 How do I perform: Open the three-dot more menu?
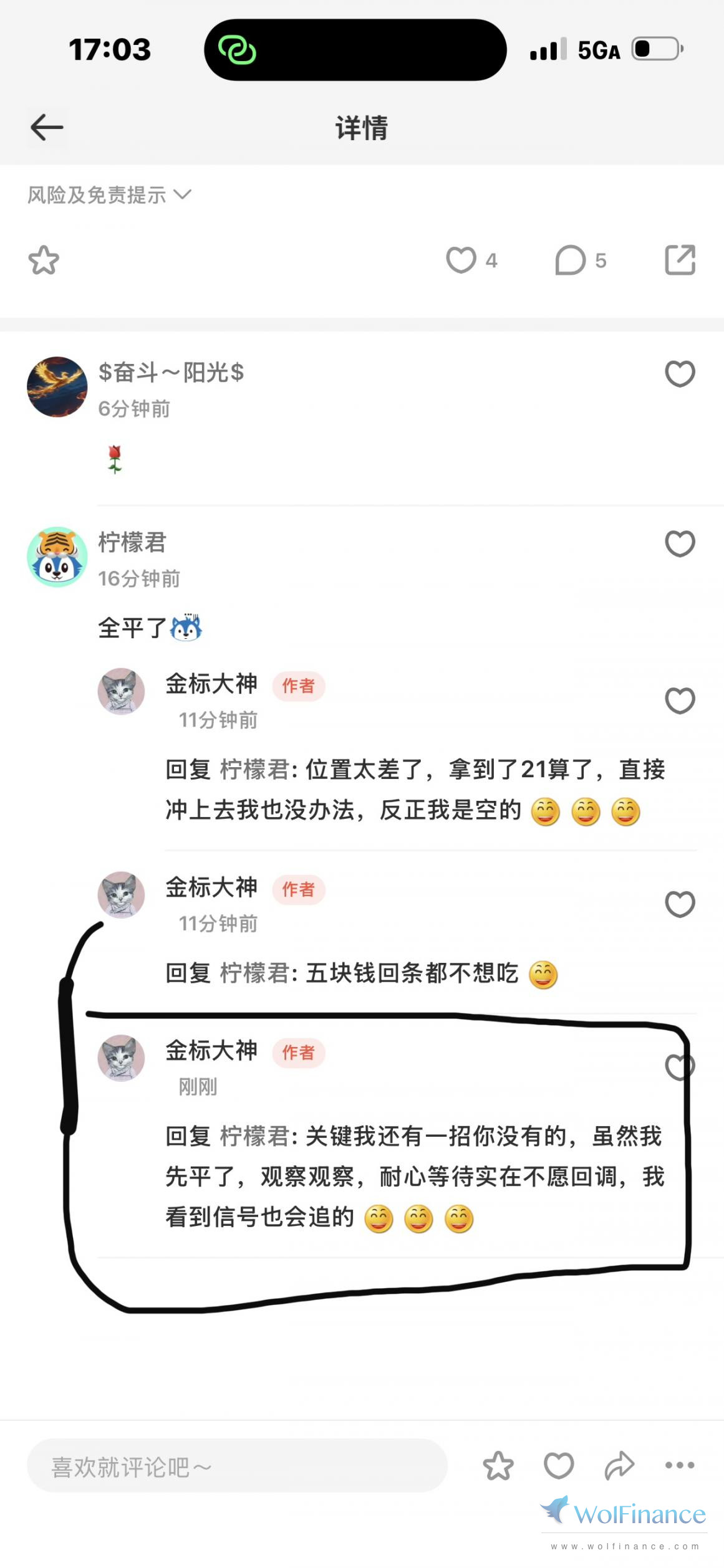pyautogui.click(x=680, y=1466)
